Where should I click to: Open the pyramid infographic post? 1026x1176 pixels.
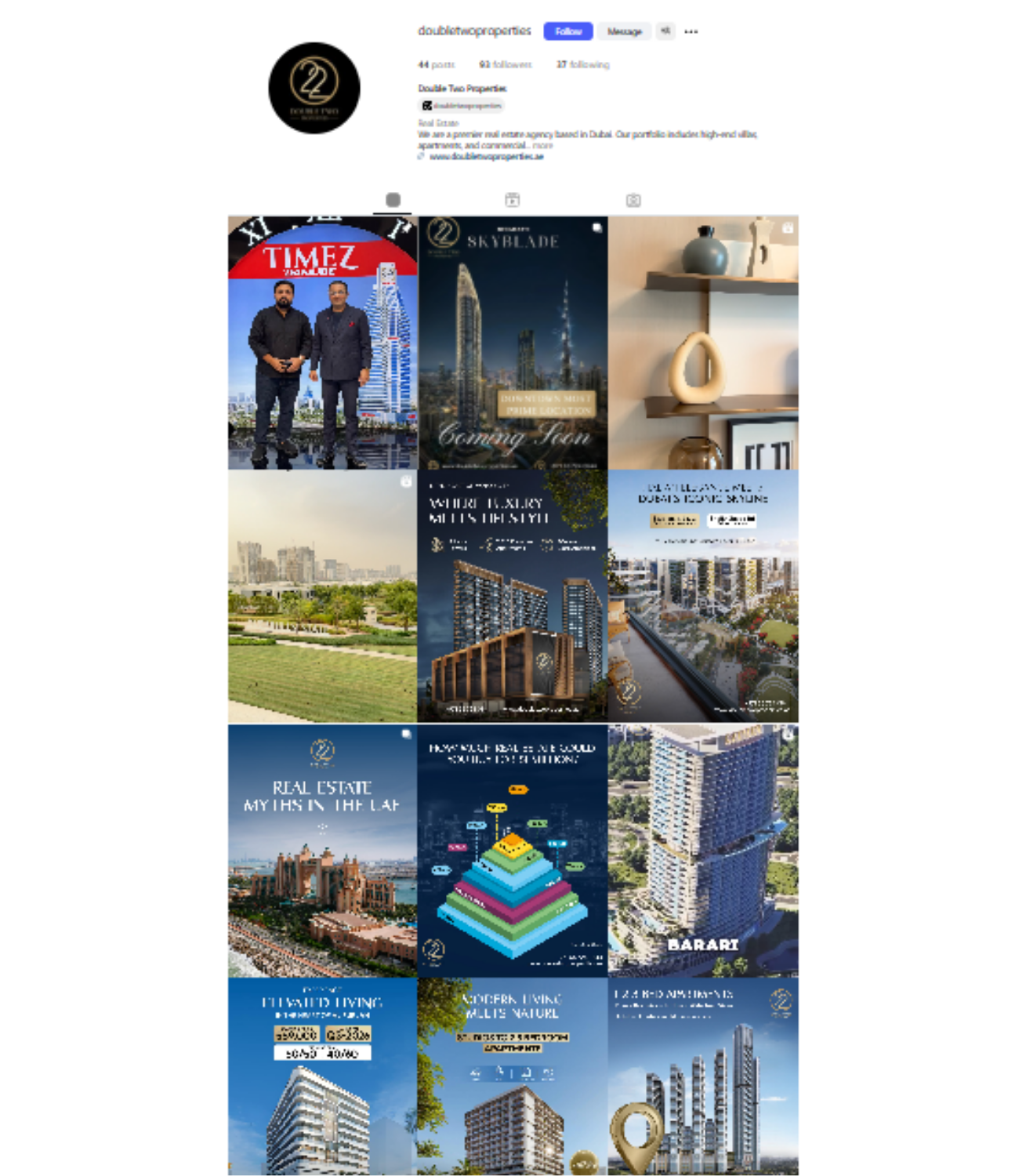(513, 851)
